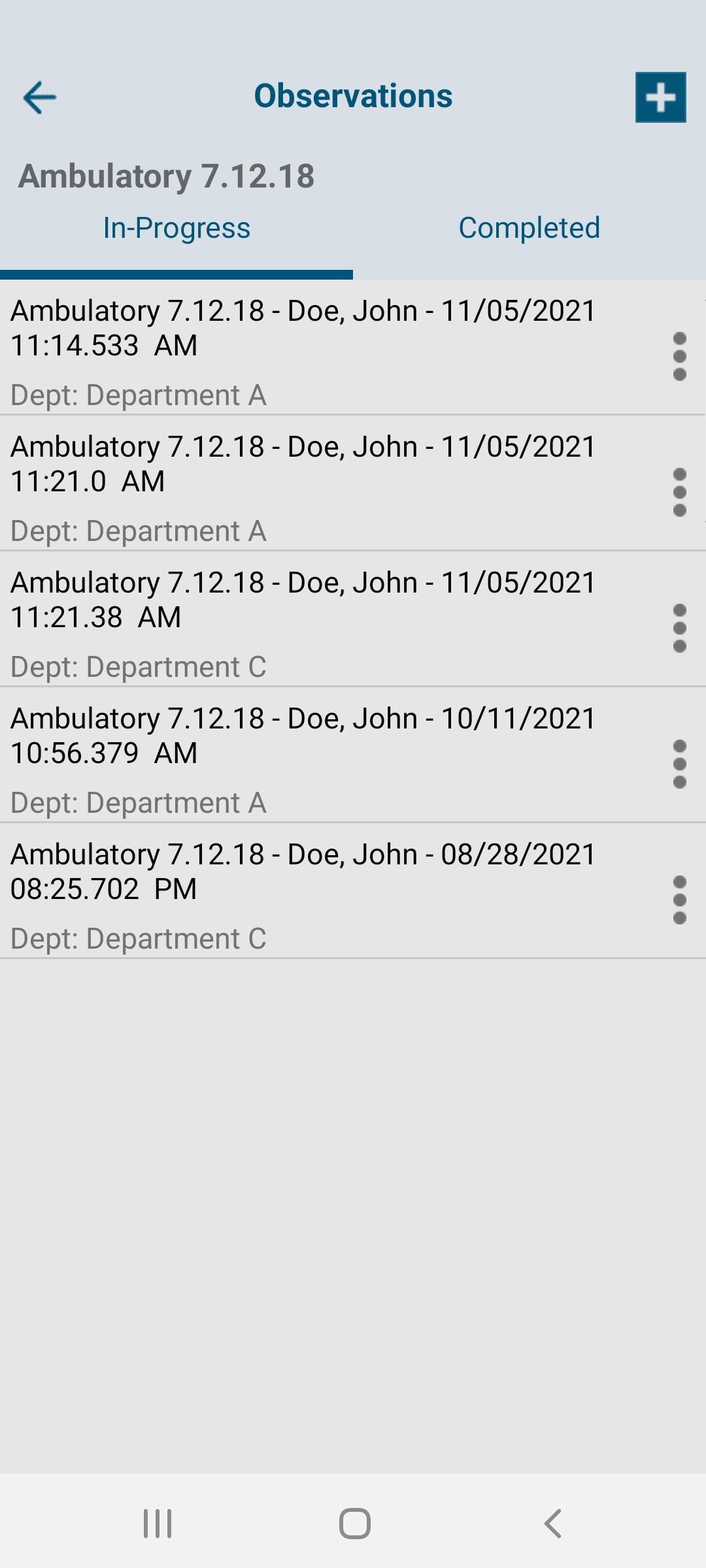This screenshot has height=1568, width=706.
Task: Open overflow menu for 11:21.0 AM observation
Action: pyautogui.click(x=679, y=492)
